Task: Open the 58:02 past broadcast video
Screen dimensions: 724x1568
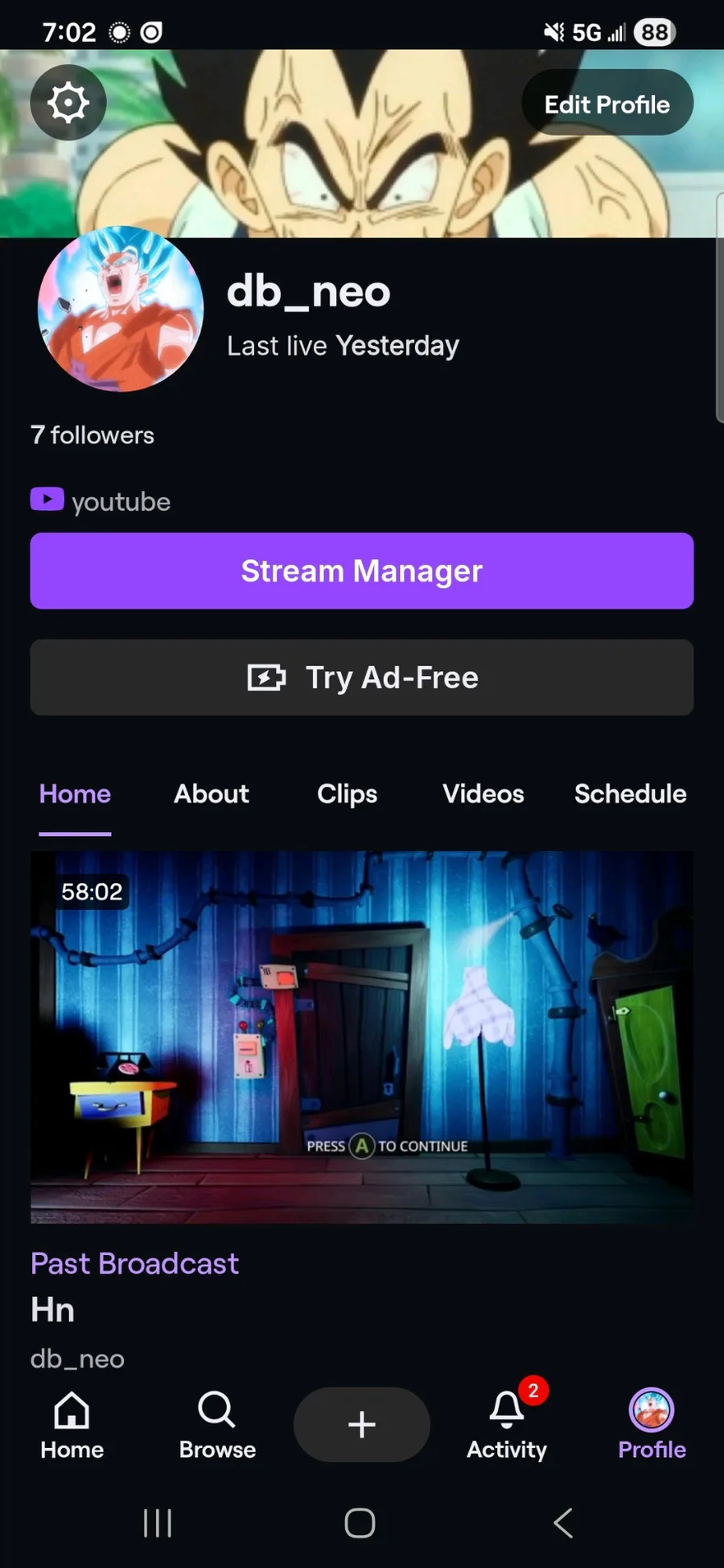Action: click(362, 1037)
